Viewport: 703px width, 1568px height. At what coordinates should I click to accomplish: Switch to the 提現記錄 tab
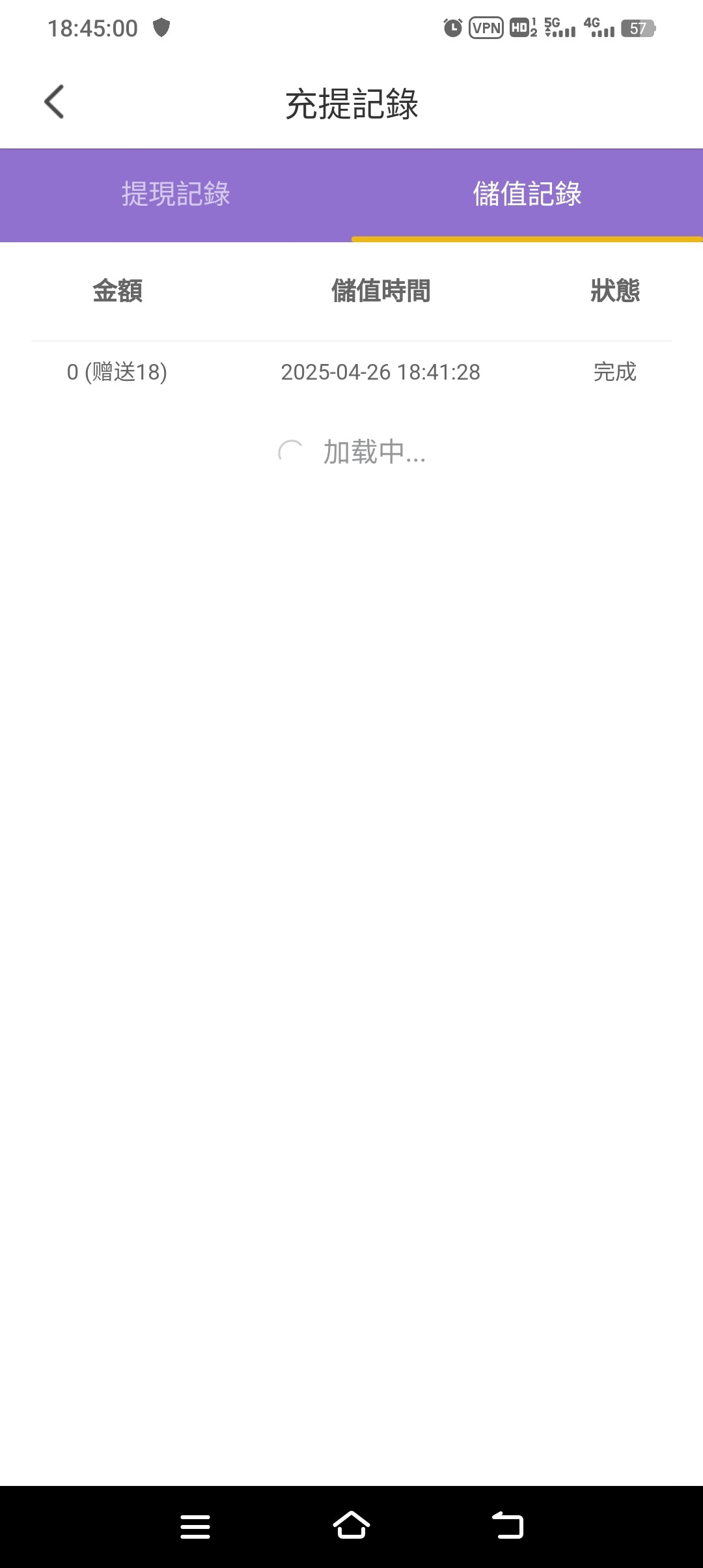176,195
